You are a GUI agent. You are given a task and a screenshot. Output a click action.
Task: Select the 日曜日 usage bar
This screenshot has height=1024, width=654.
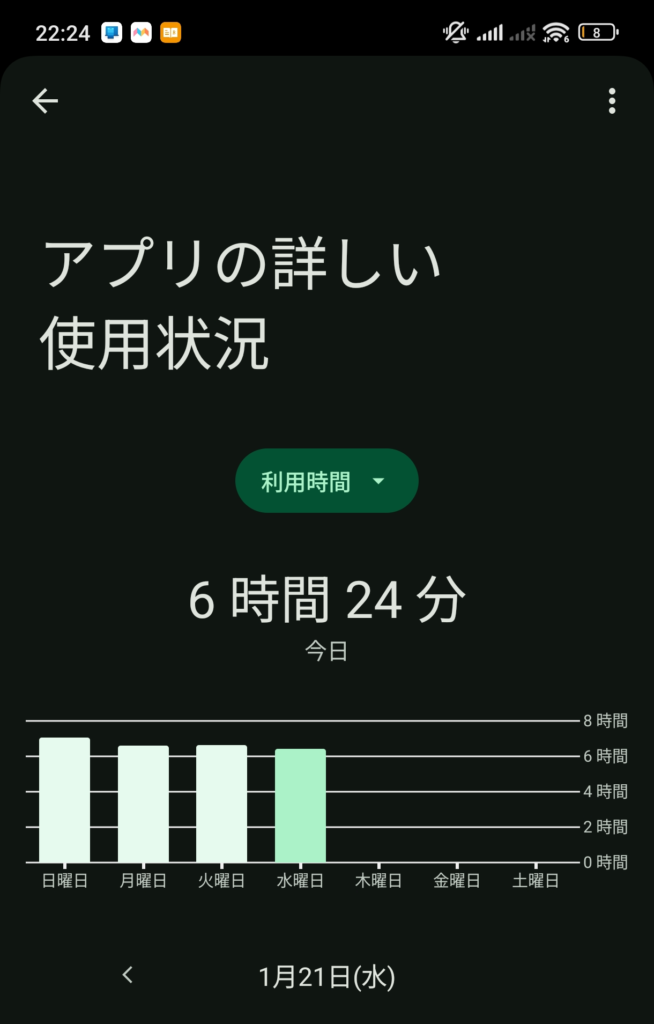64,800
